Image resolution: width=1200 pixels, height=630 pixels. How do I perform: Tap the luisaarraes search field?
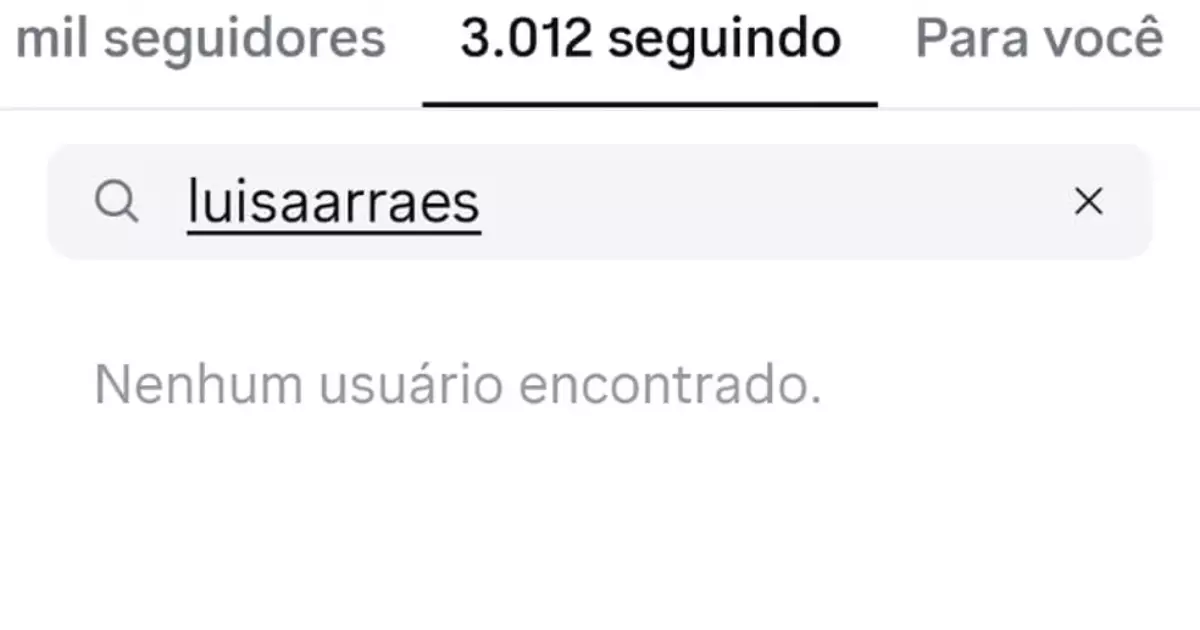600,203
